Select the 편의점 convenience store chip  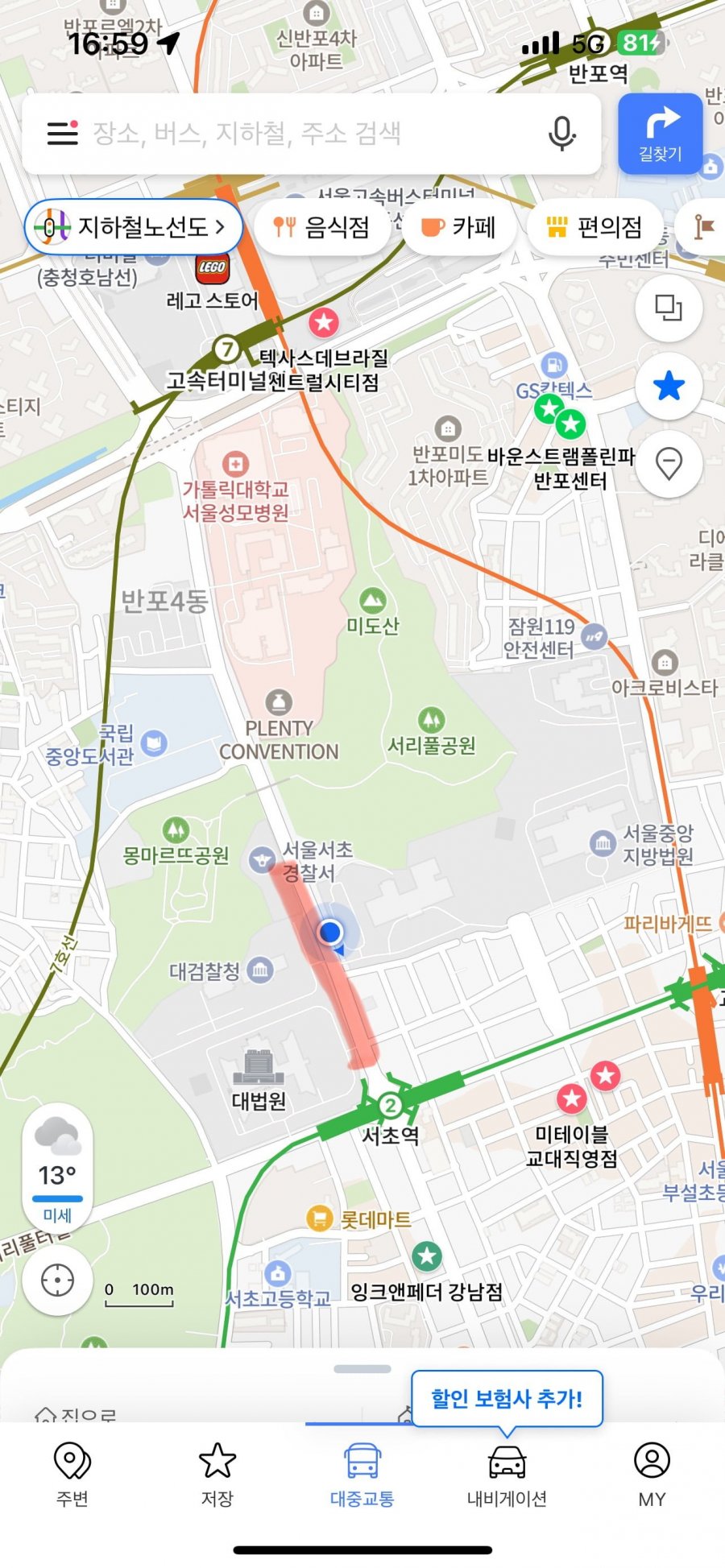click(x=594, y=228)
